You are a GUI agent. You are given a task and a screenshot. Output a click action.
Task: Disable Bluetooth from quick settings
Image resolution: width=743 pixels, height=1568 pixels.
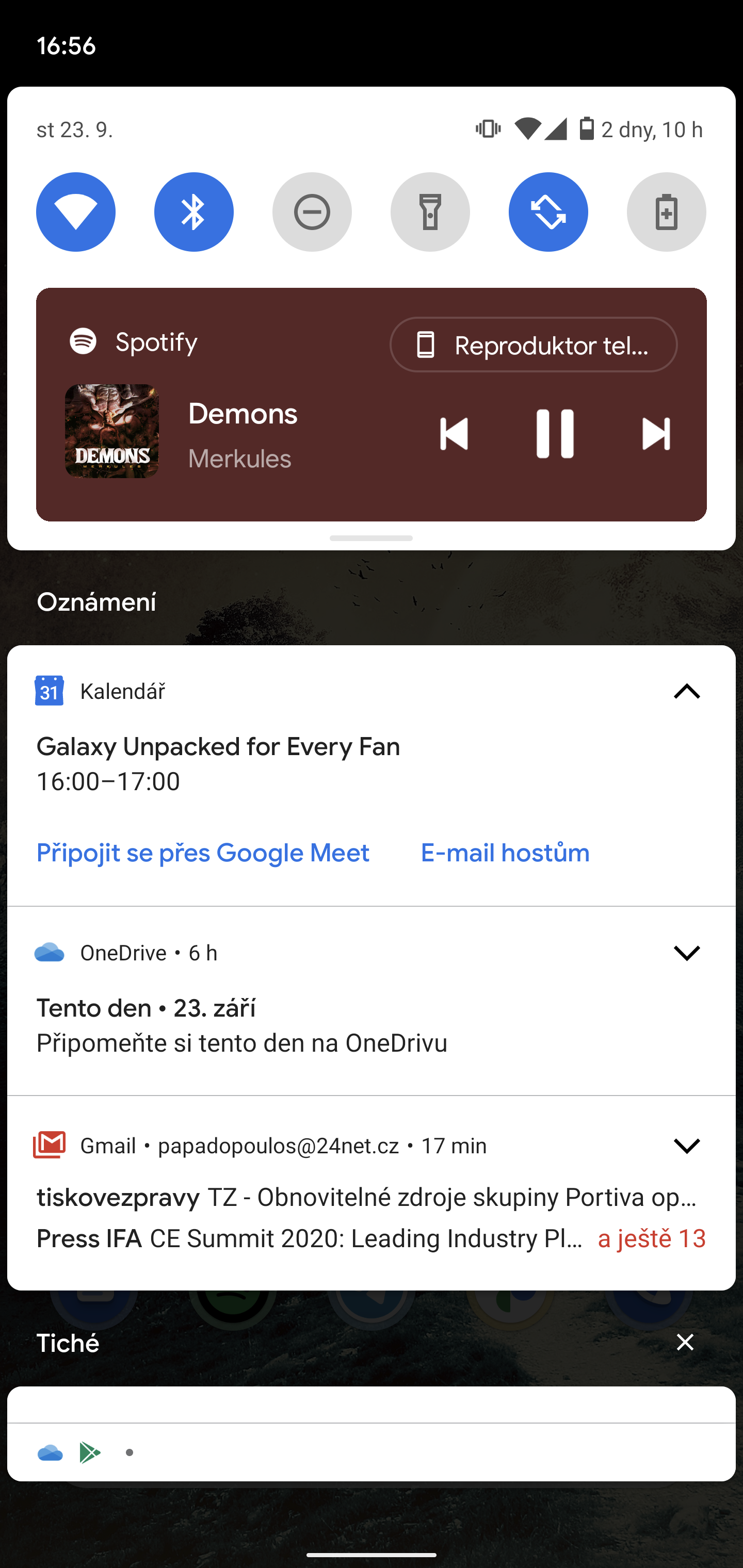pyautogui.click(x=193, y=211)
